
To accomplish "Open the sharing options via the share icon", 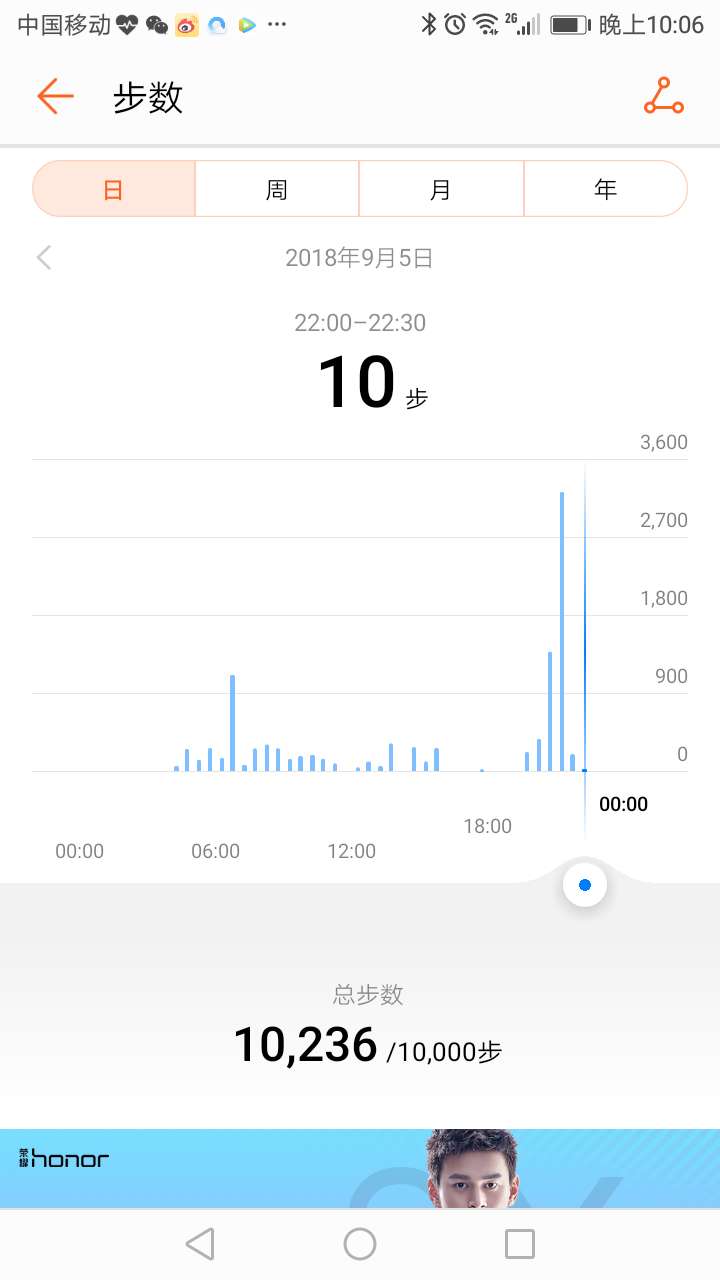I will (x=663, y=97).
